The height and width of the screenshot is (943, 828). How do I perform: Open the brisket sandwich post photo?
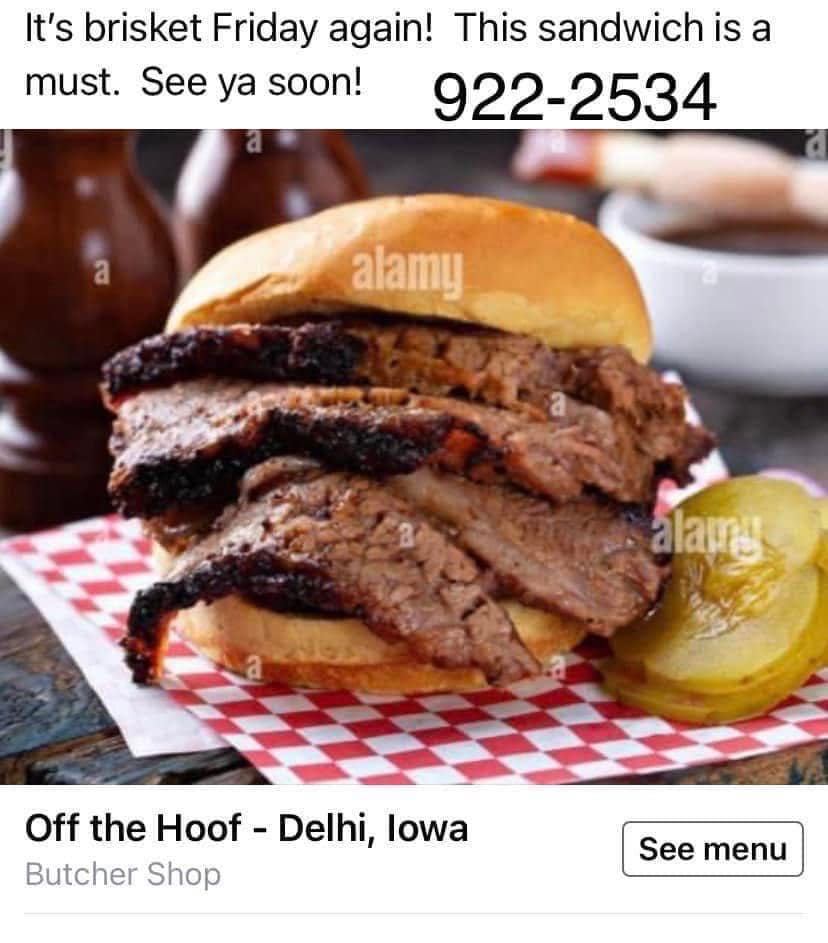[x=414, y=456]
